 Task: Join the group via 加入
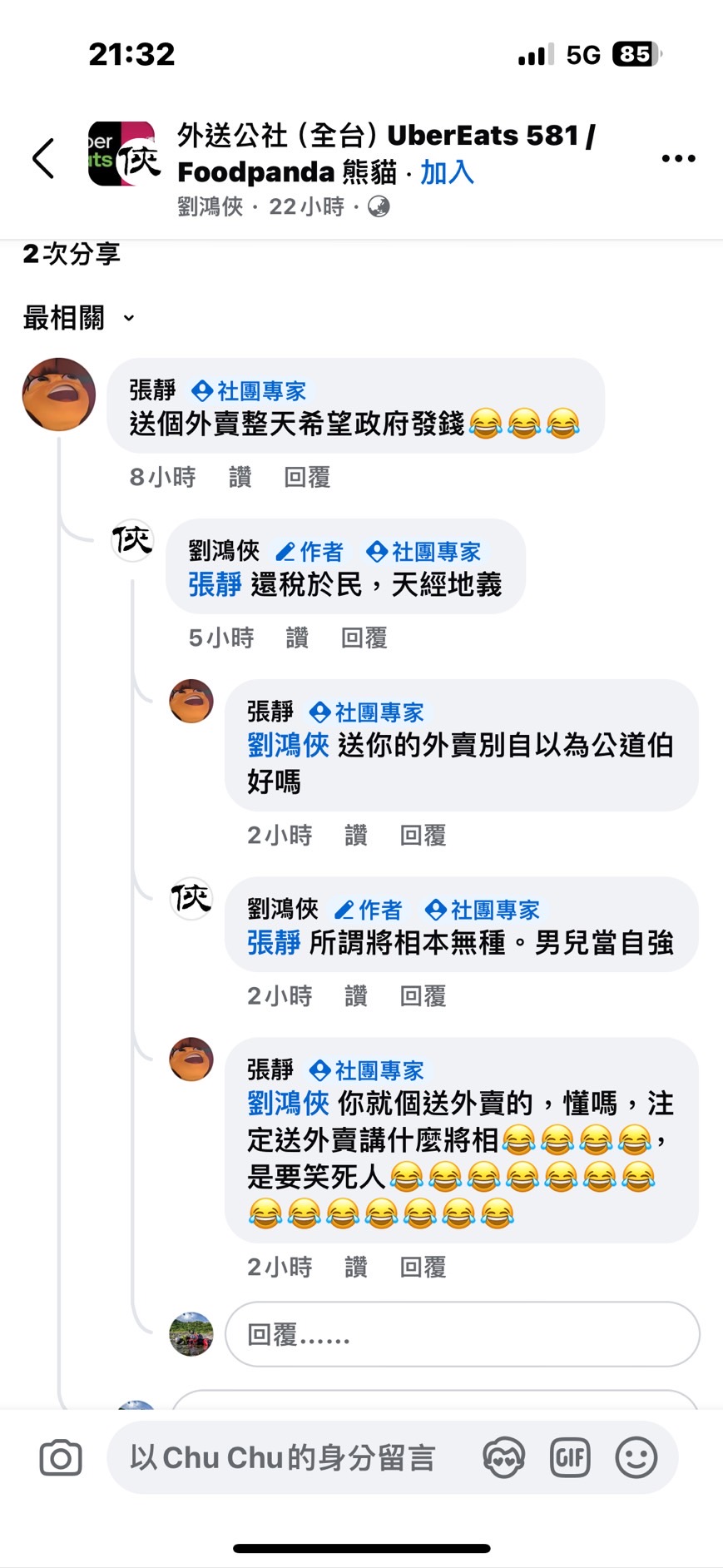pos(447,172)
